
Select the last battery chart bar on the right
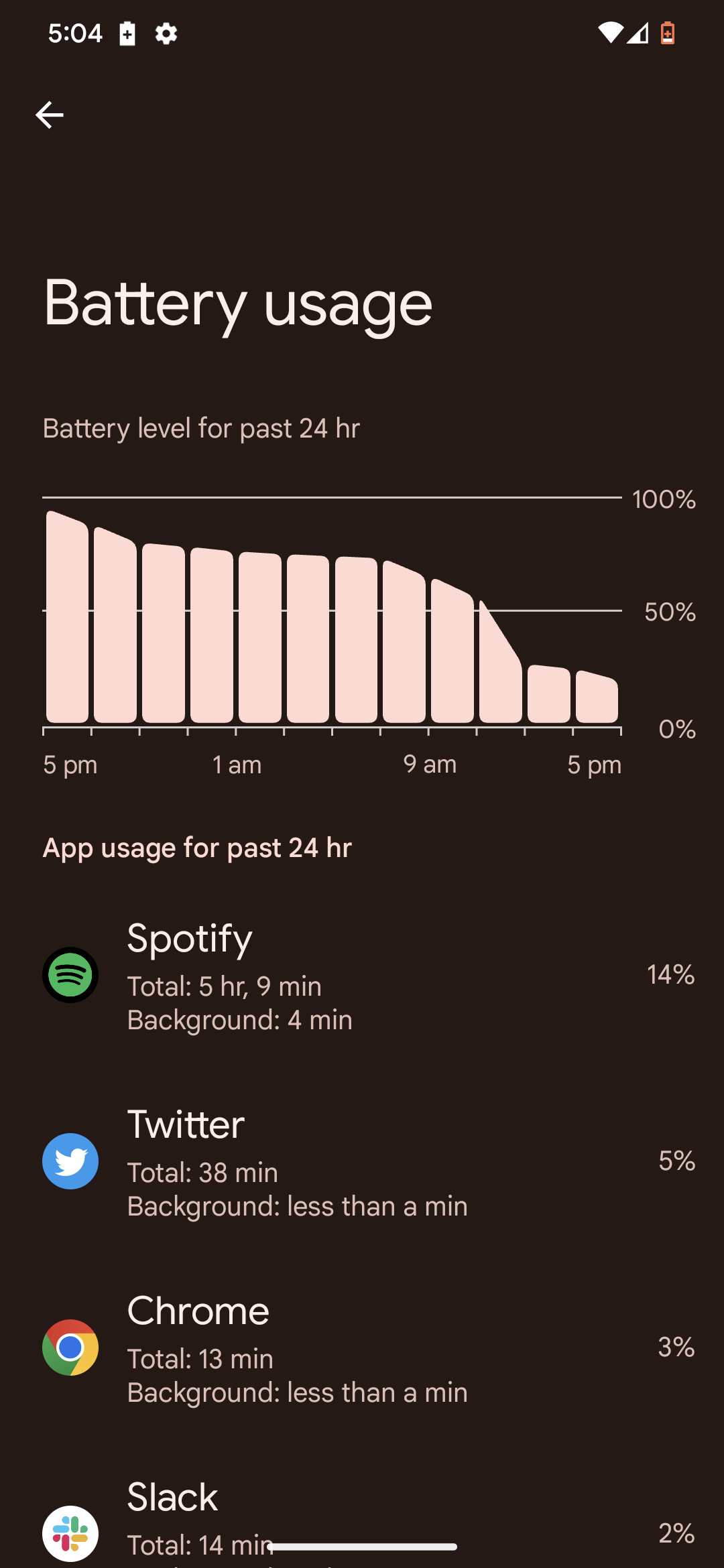click(597, 698)
